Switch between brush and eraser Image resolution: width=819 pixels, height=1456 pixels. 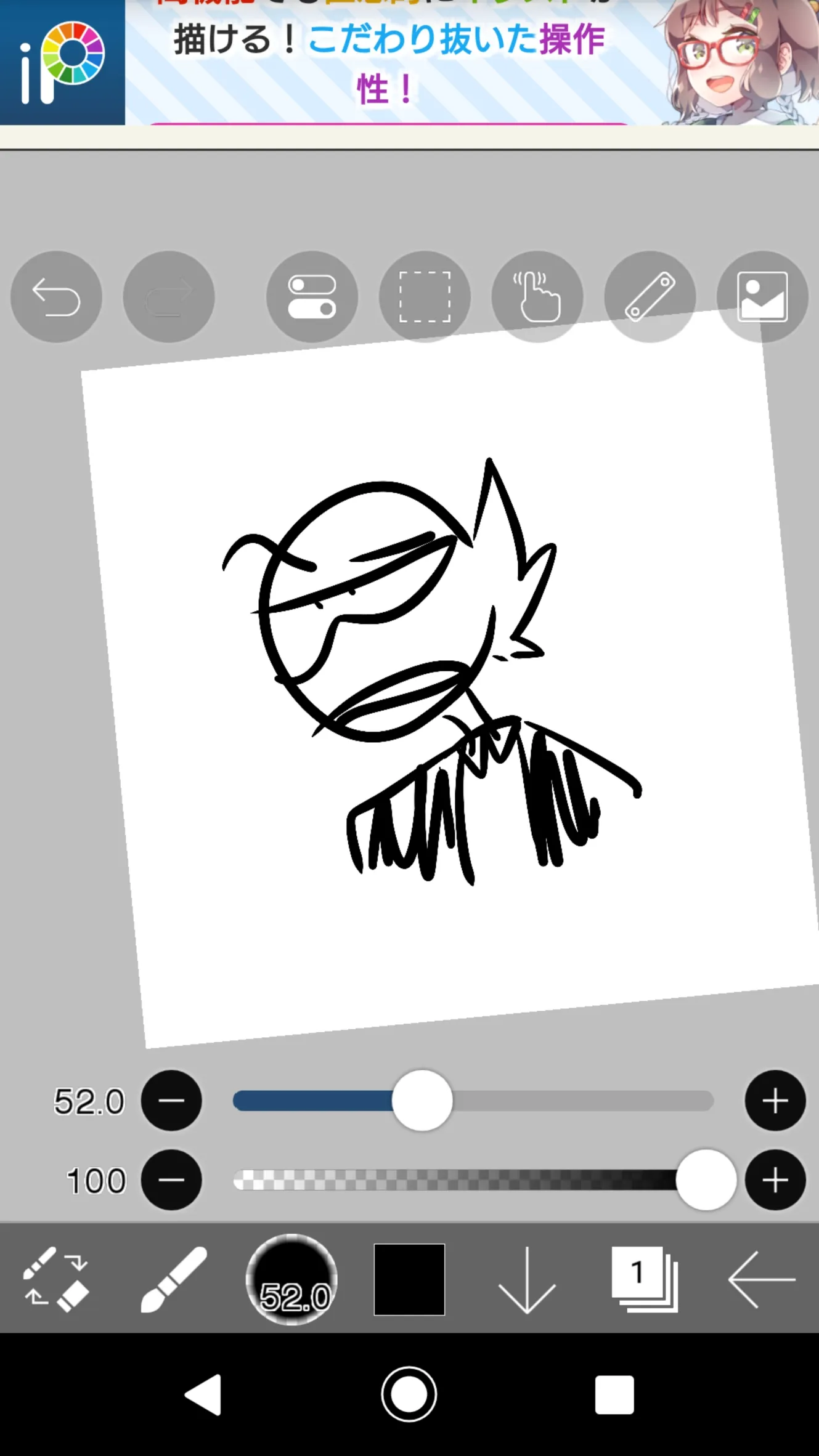point(55,1279)
